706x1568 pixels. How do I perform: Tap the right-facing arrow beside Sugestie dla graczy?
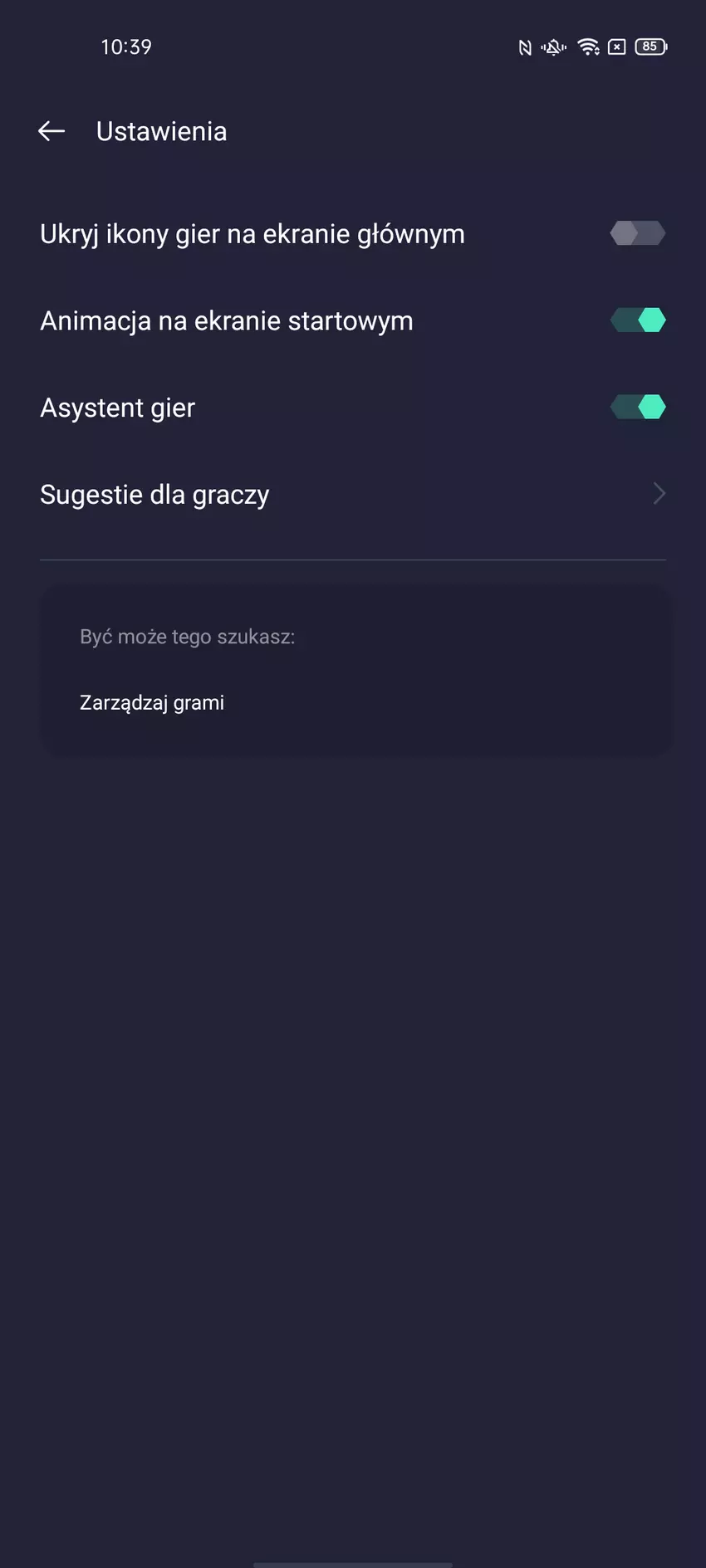[659, 493]
